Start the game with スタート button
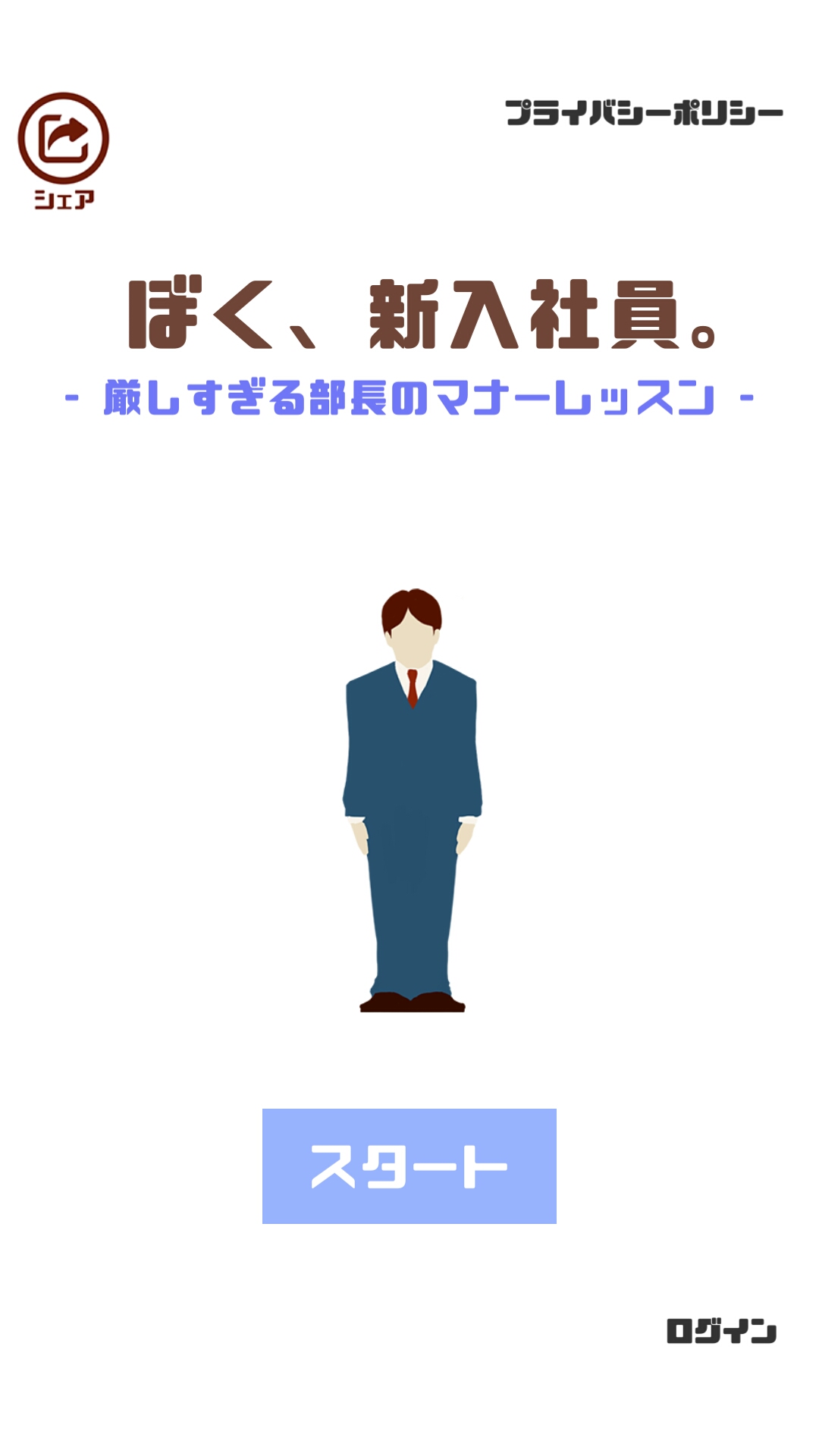The width and height of the screenshot is (819, 1456). pyautogui.click(x=409, y=1166)
